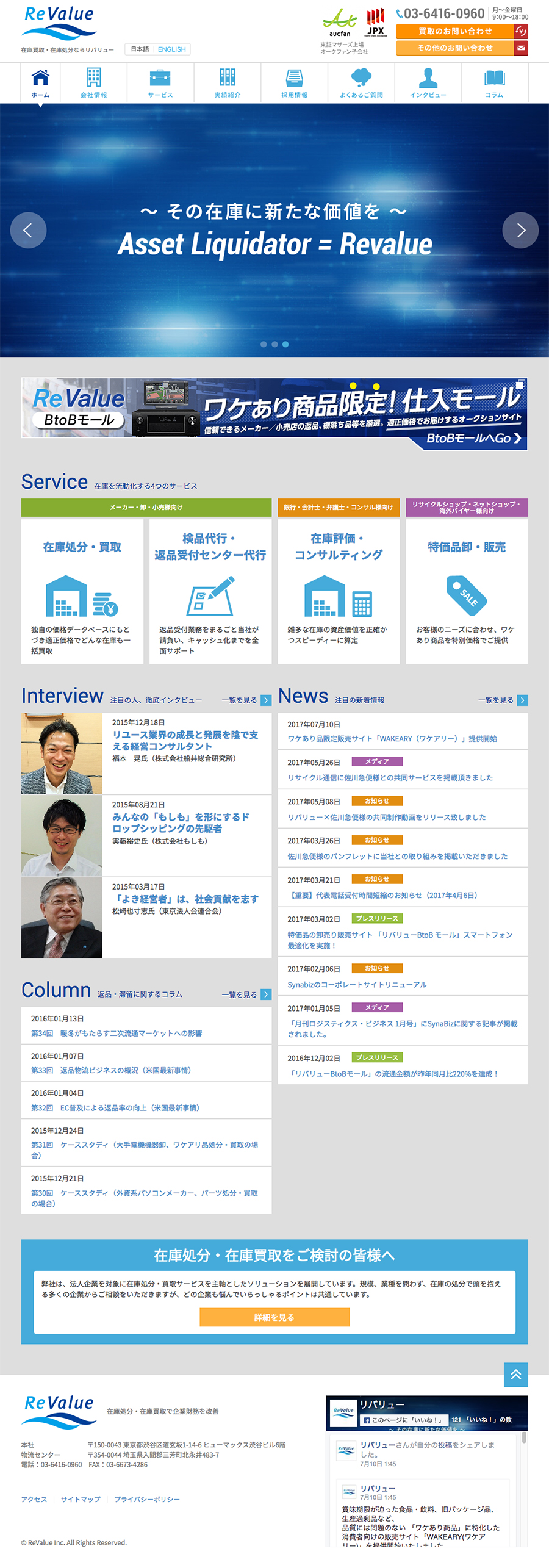
Task: Tap その他のお問い合わせ button
Action: pyautogui.click(x=462, y=48)
